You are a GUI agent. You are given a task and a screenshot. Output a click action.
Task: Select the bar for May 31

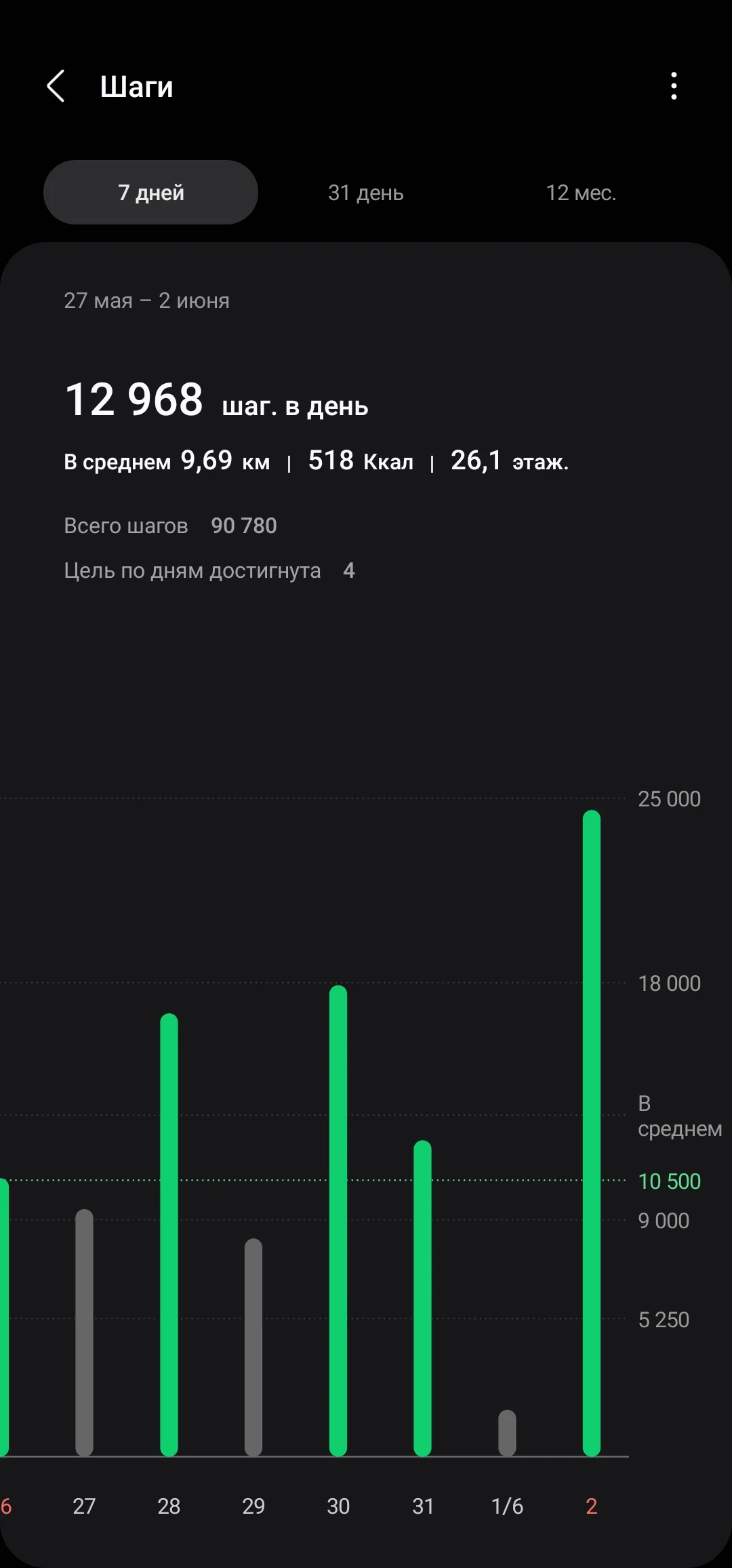coord(422,1289)
